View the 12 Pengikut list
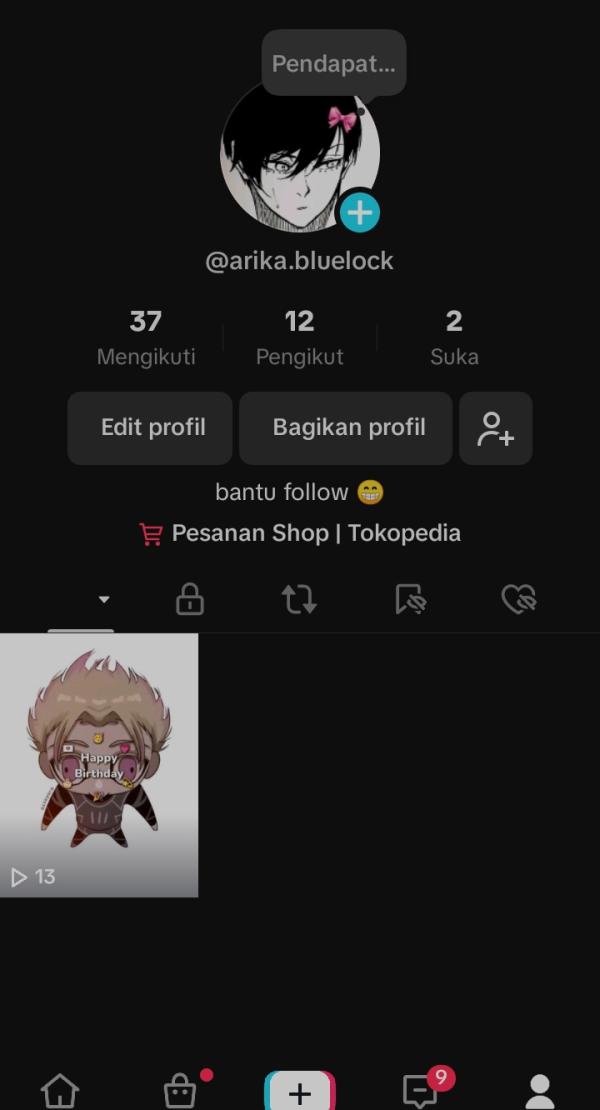 (x=300, y=337)
